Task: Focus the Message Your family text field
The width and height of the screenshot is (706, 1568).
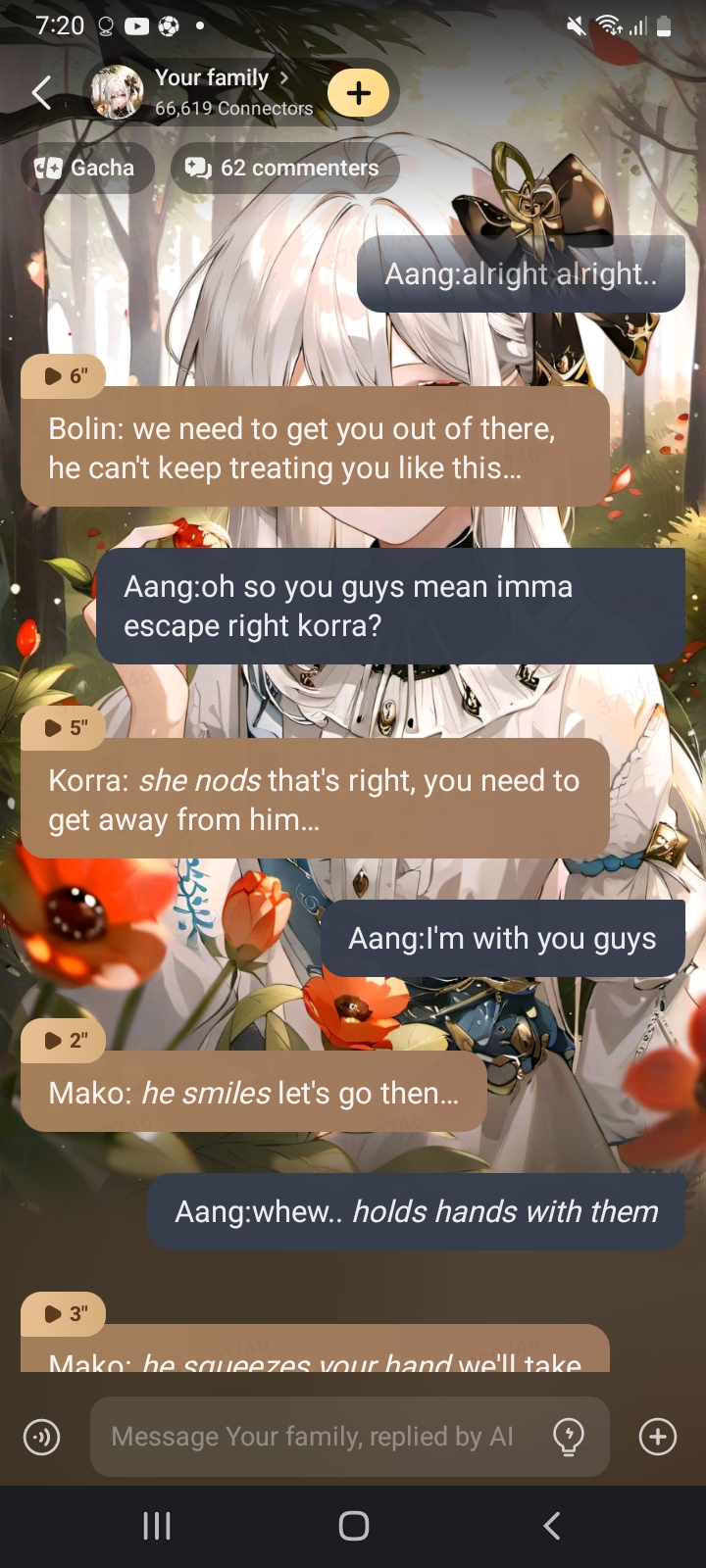Action: click(x=314, y=1437)
